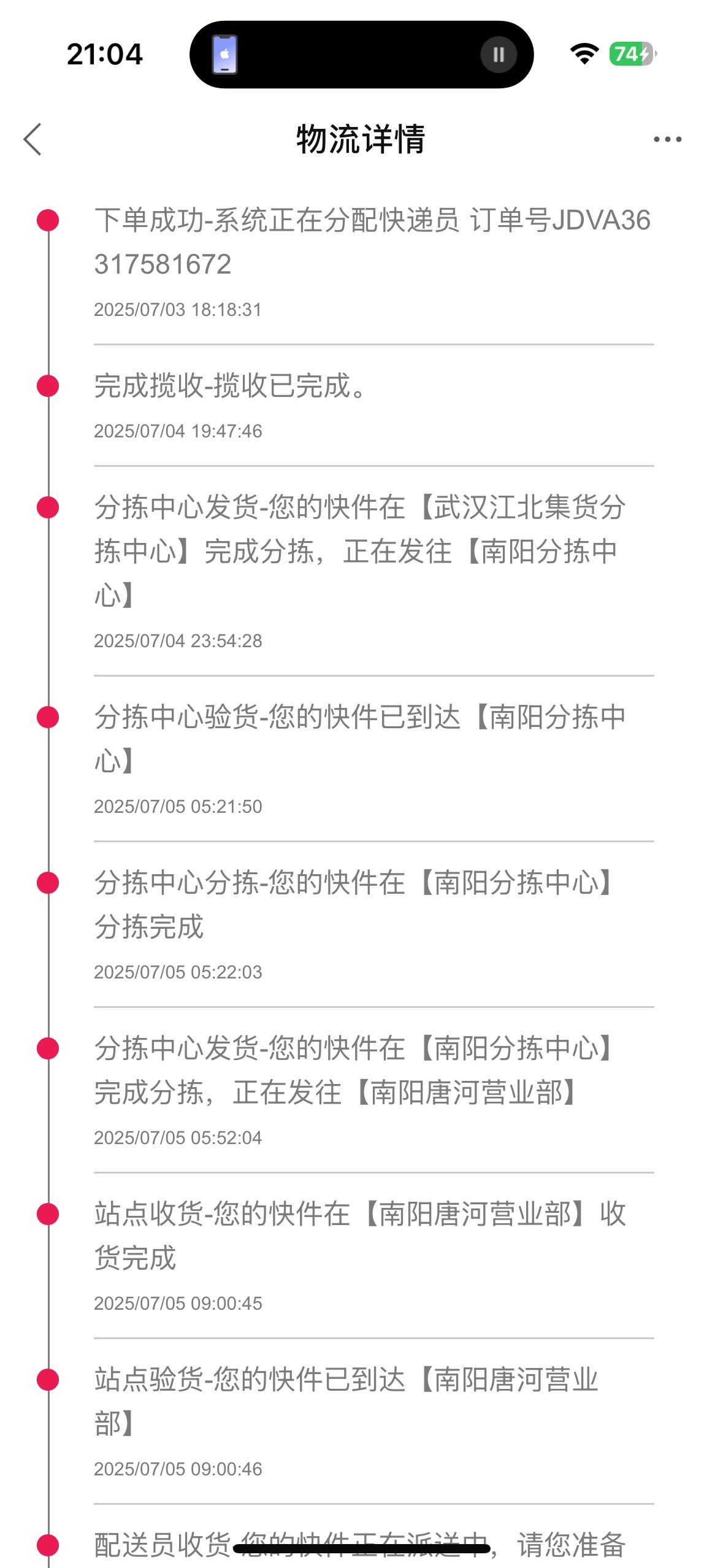Tap the pause button in Dynamic Island
723x1568 pixels.
pyautogui.click(x=499, y=55)
